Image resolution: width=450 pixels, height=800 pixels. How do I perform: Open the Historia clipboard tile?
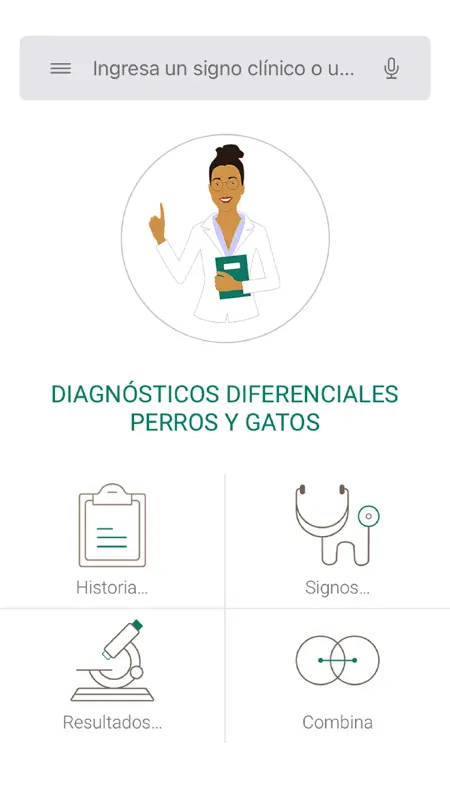click(112, 541)
